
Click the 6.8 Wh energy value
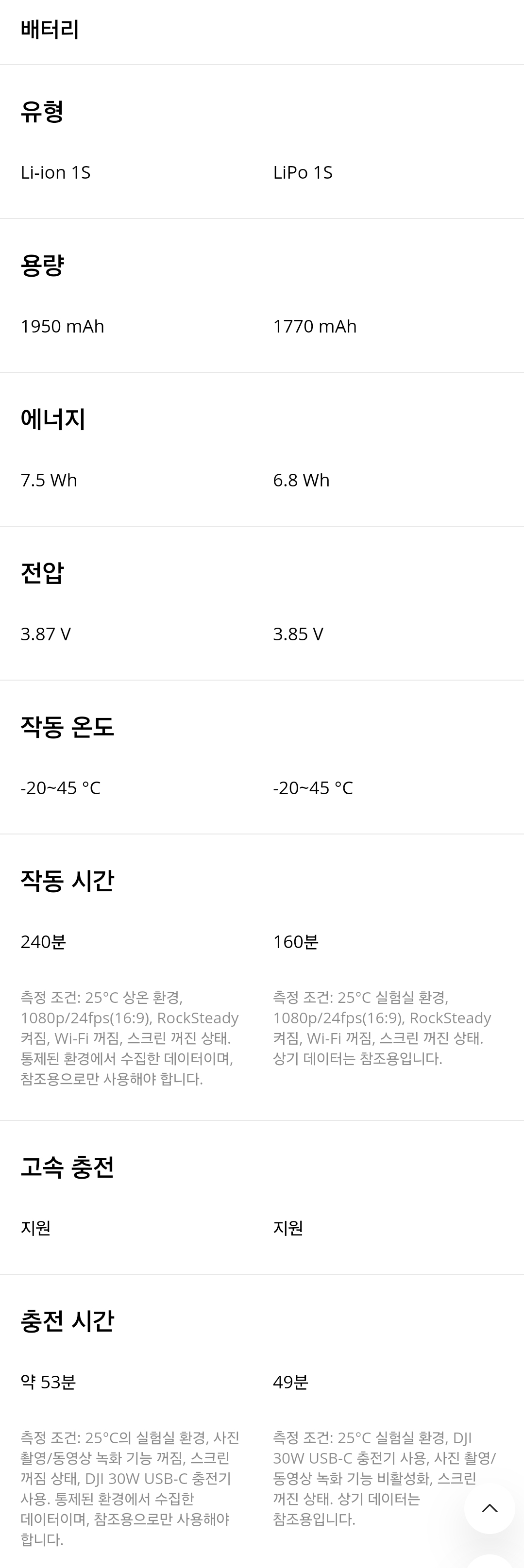(x=301, y=480)
